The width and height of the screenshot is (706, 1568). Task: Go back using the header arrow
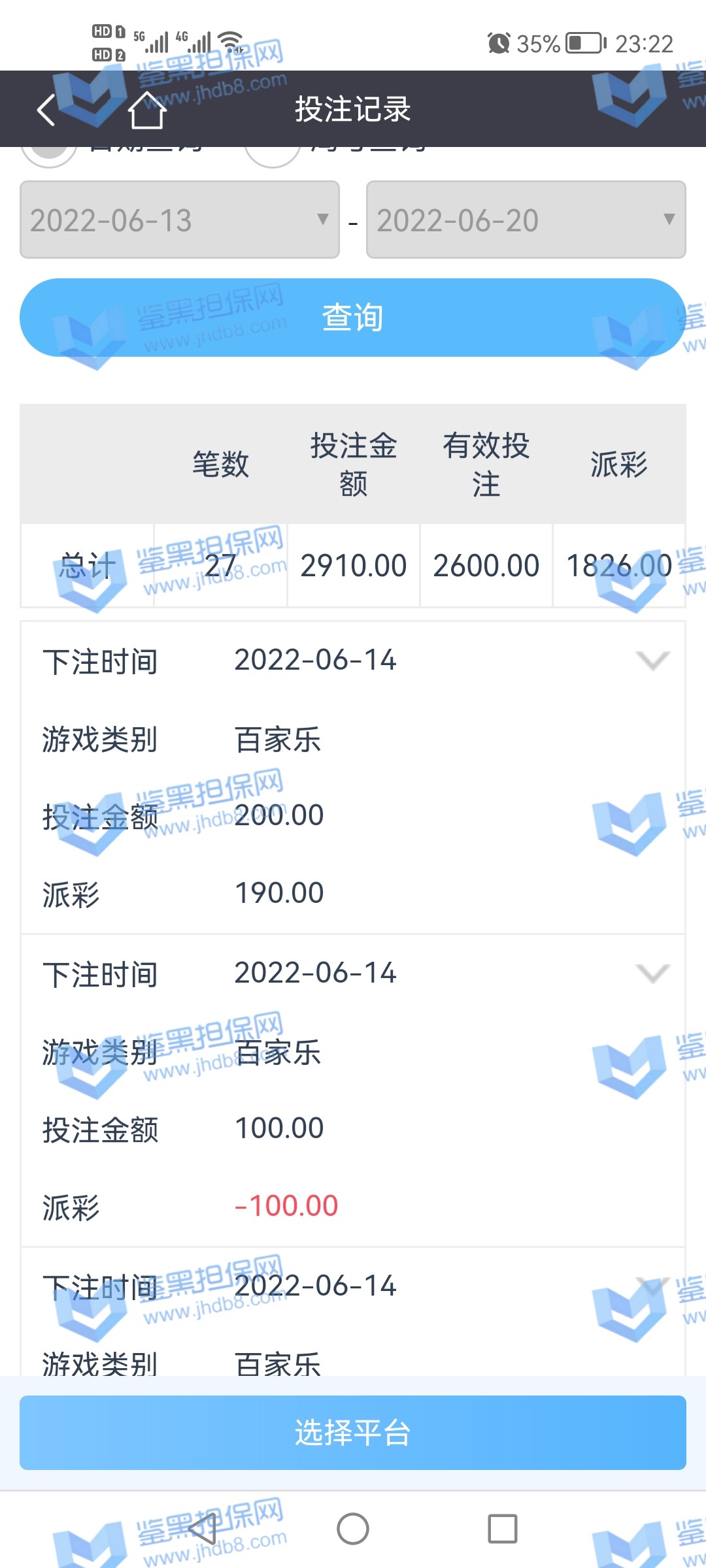[x=47, y=110]
